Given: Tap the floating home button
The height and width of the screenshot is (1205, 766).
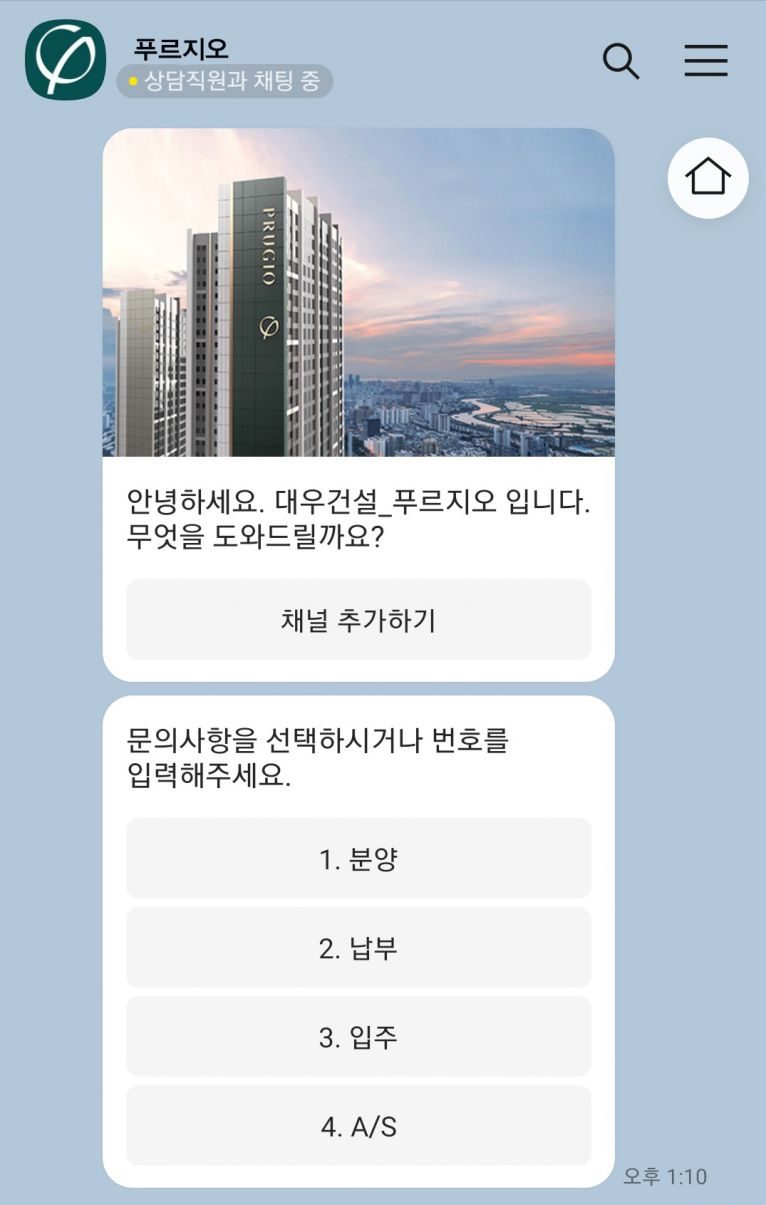Looking at the screenshot, I should 708,178.
